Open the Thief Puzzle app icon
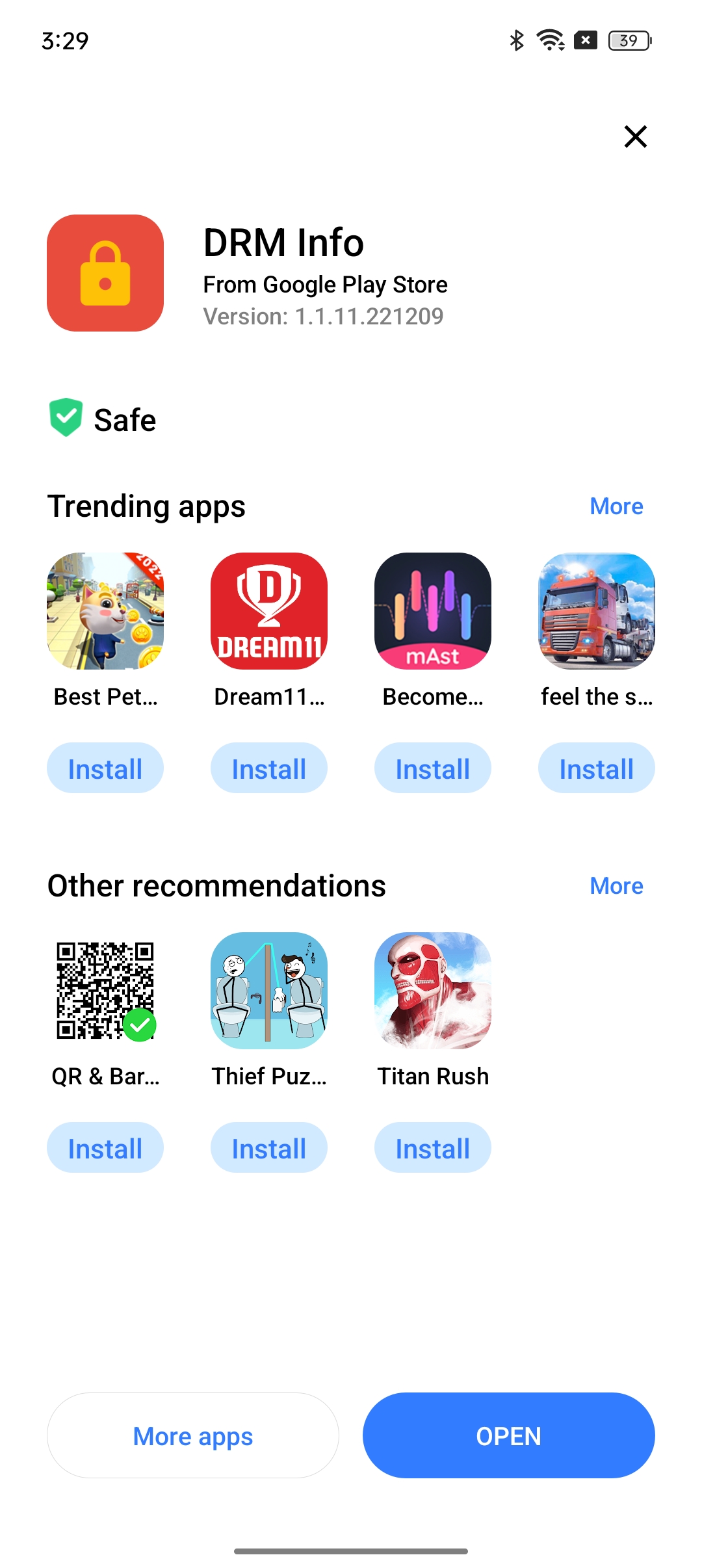 [269, 991]
